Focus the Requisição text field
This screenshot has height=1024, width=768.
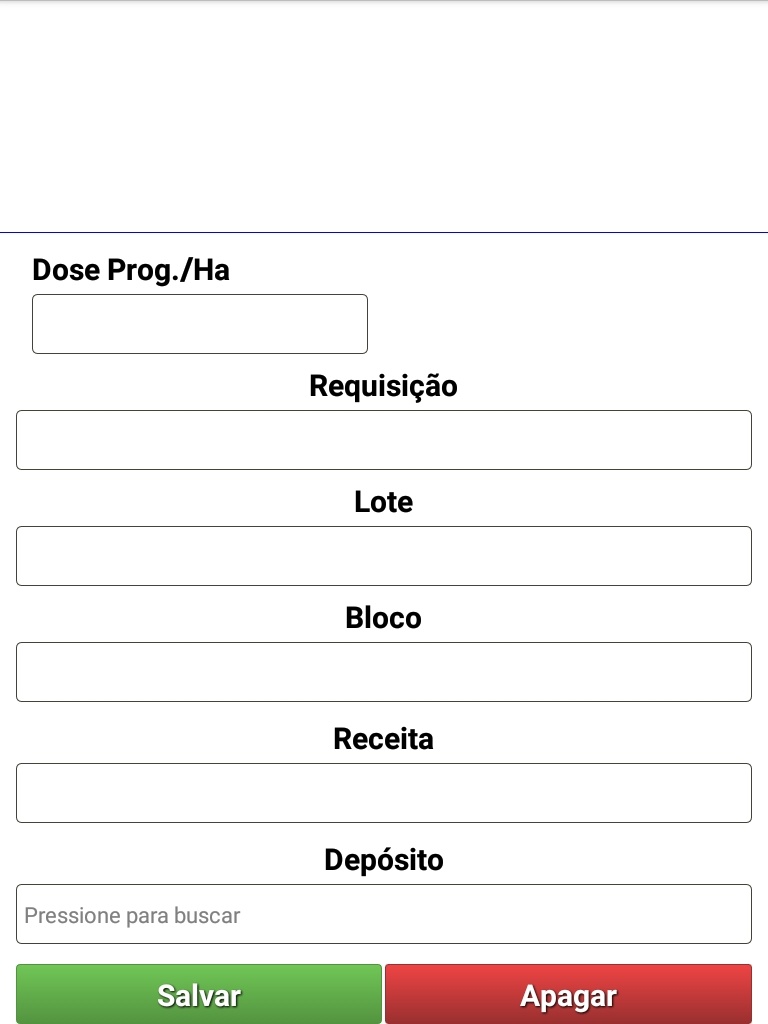384,440
